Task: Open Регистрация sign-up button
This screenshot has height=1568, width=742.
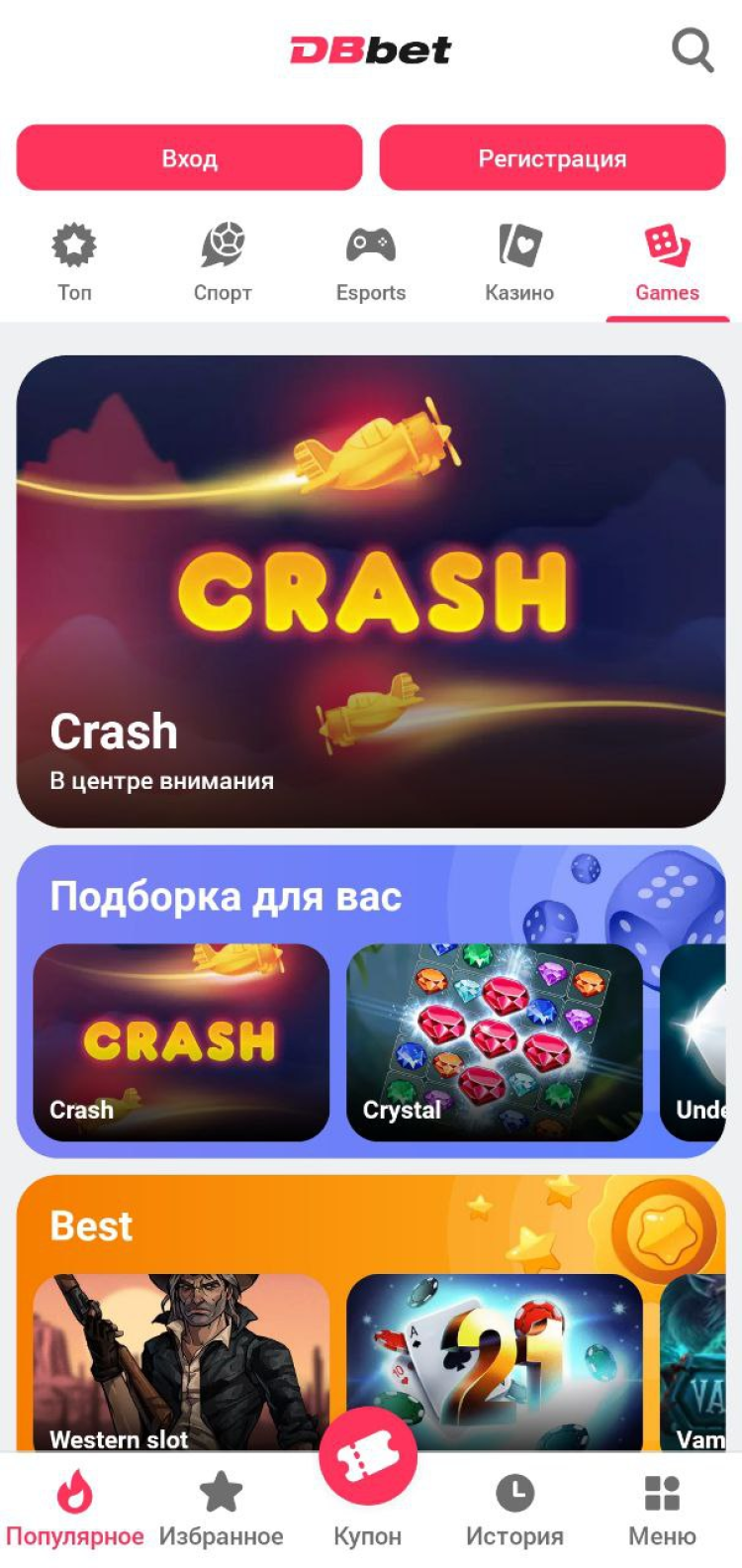Action: tap(552, 157)
